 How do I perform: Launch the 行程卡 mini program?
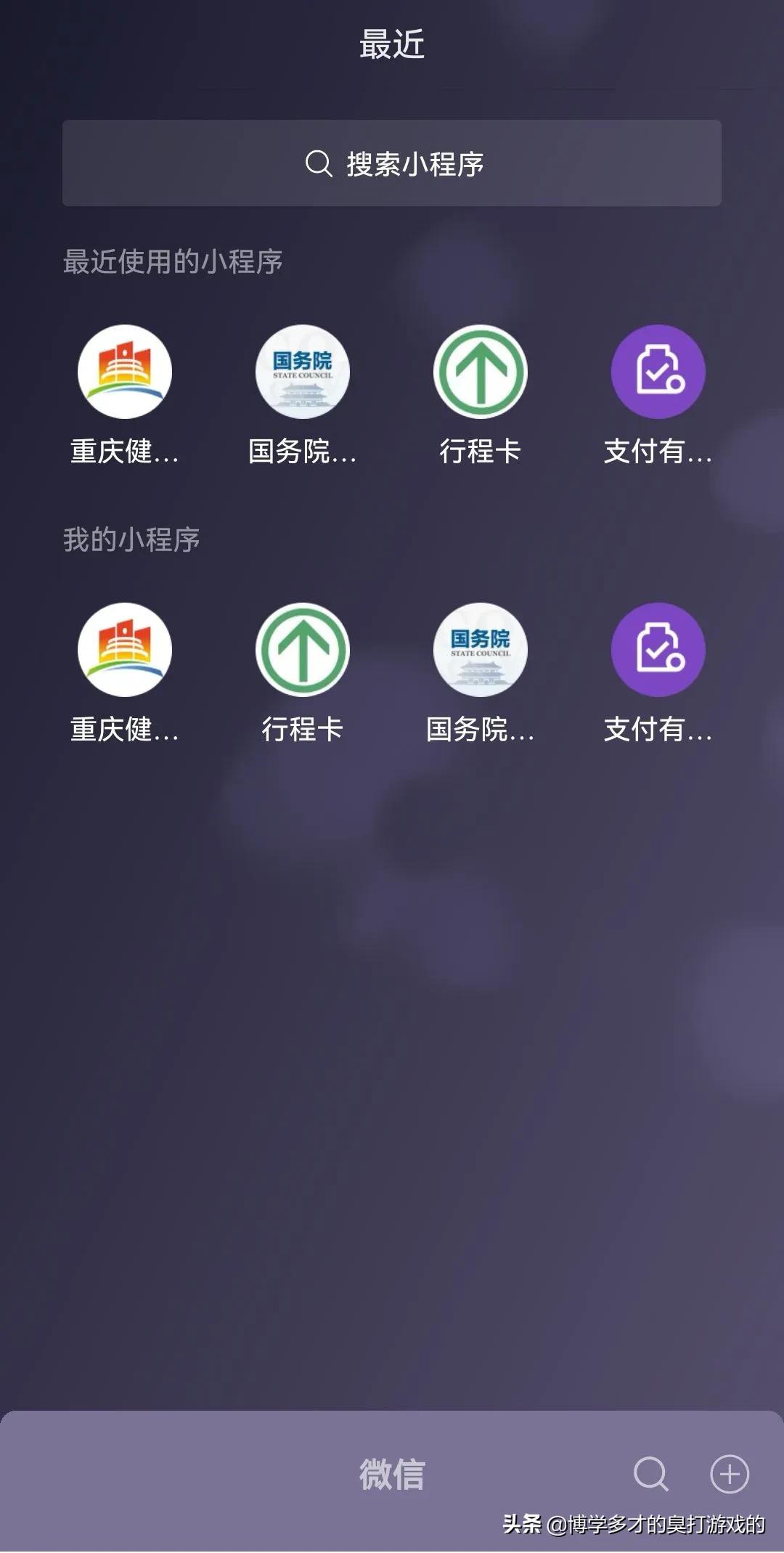tap(481, 371)
